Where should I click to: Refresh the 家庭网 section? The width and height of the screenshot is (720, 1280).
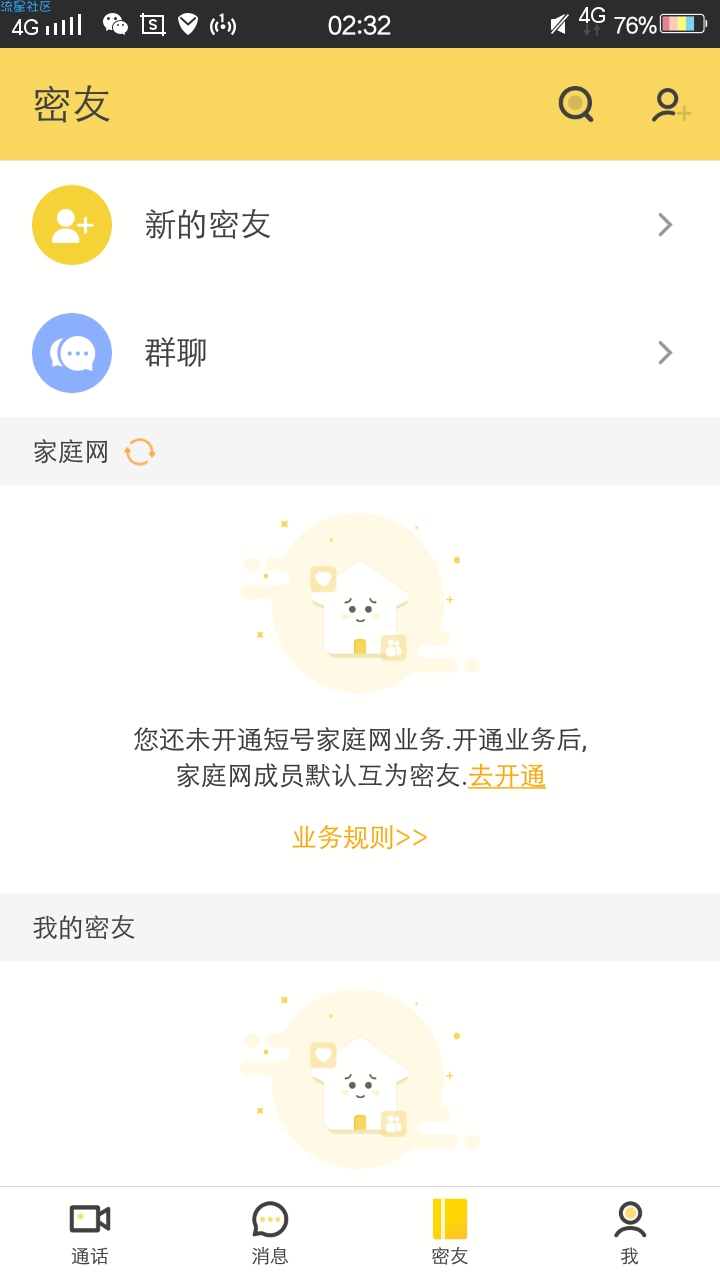point(140,452)
